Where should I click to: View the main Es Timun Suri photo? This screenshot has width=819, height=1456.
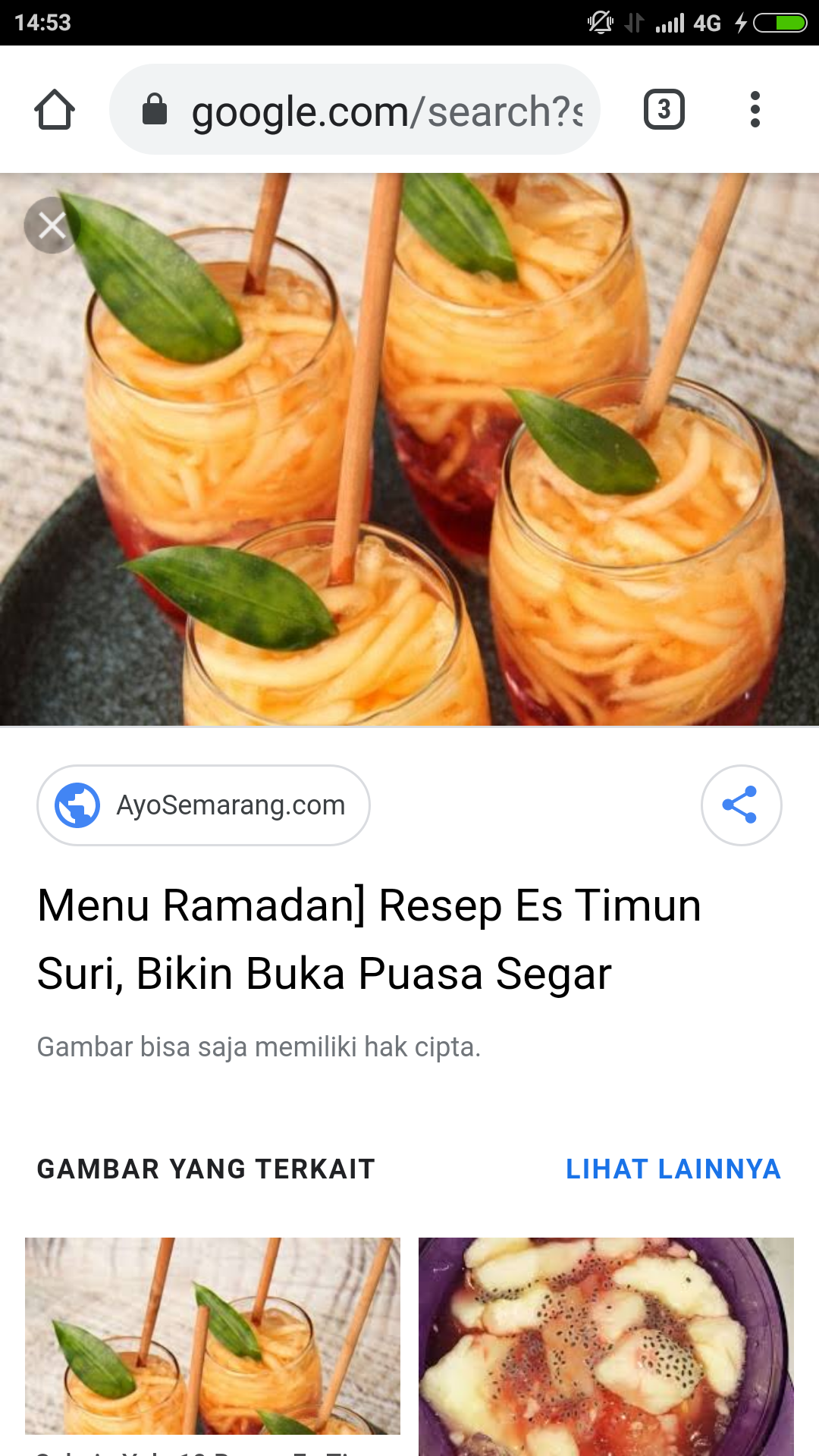[409, 449]
